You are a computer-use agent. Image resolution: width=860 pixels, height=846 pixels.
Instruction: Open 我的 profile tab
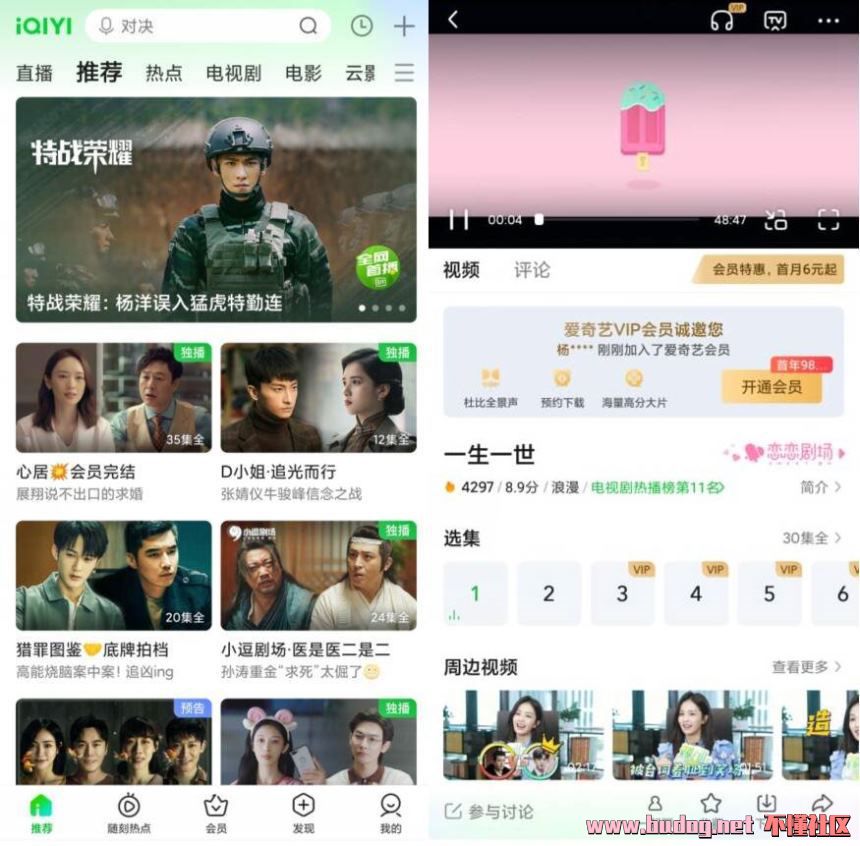[x=390, y=812]
